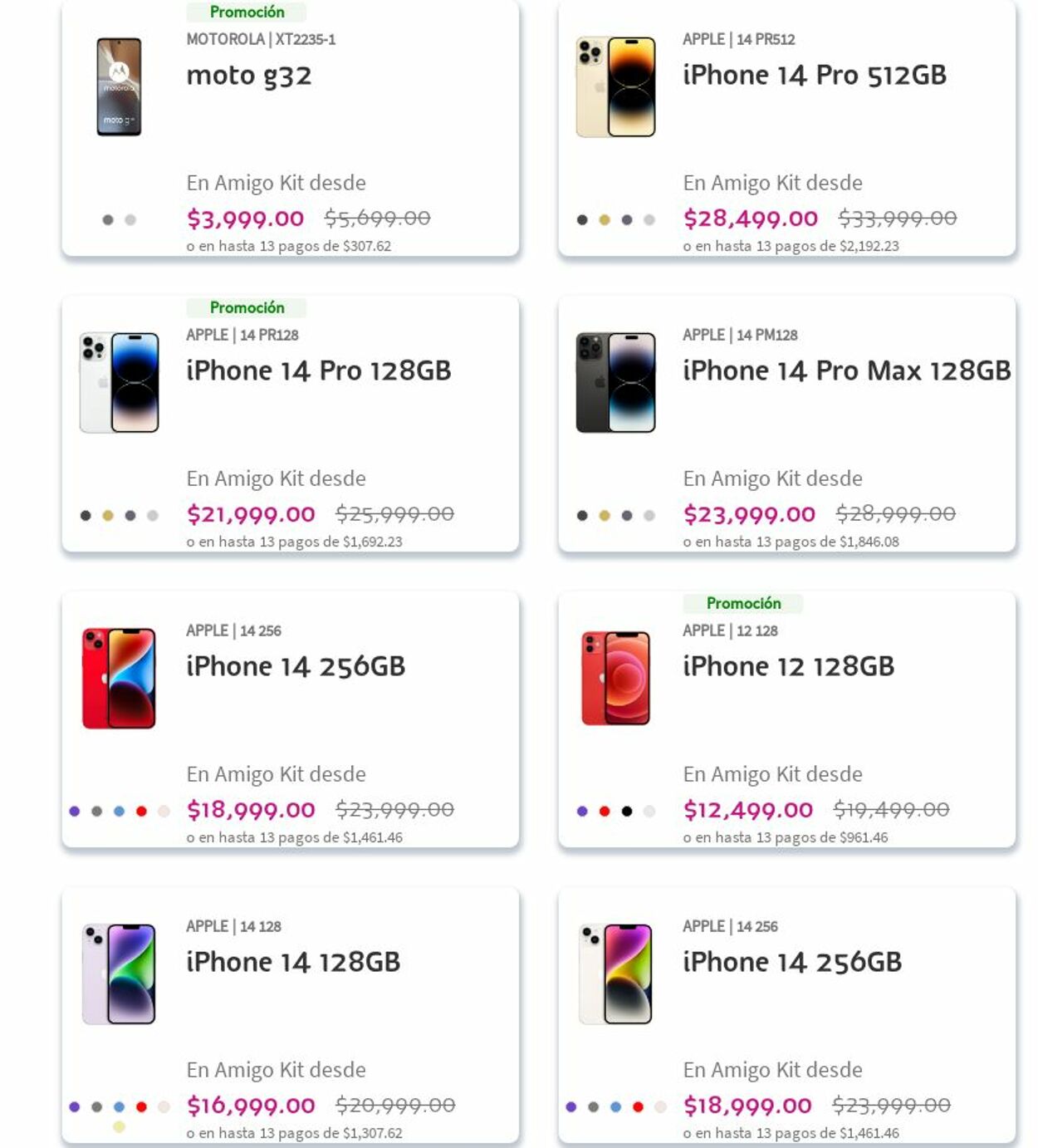Pick red color on iPhone 12 128GB
1038x1148 pixels.
click(x=605, y=812)
